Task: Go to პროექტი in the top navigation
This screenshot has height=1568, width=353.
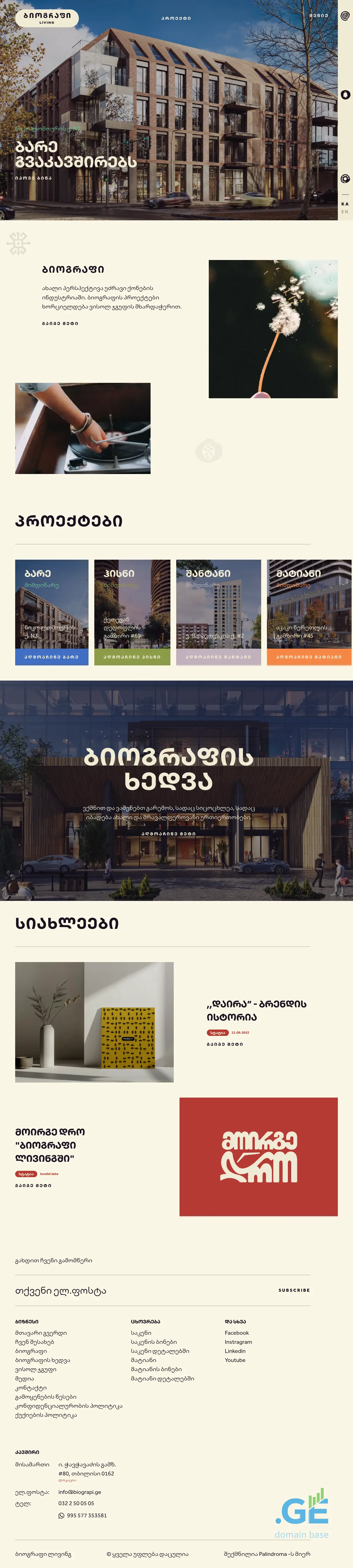Action: coord(176,18)
